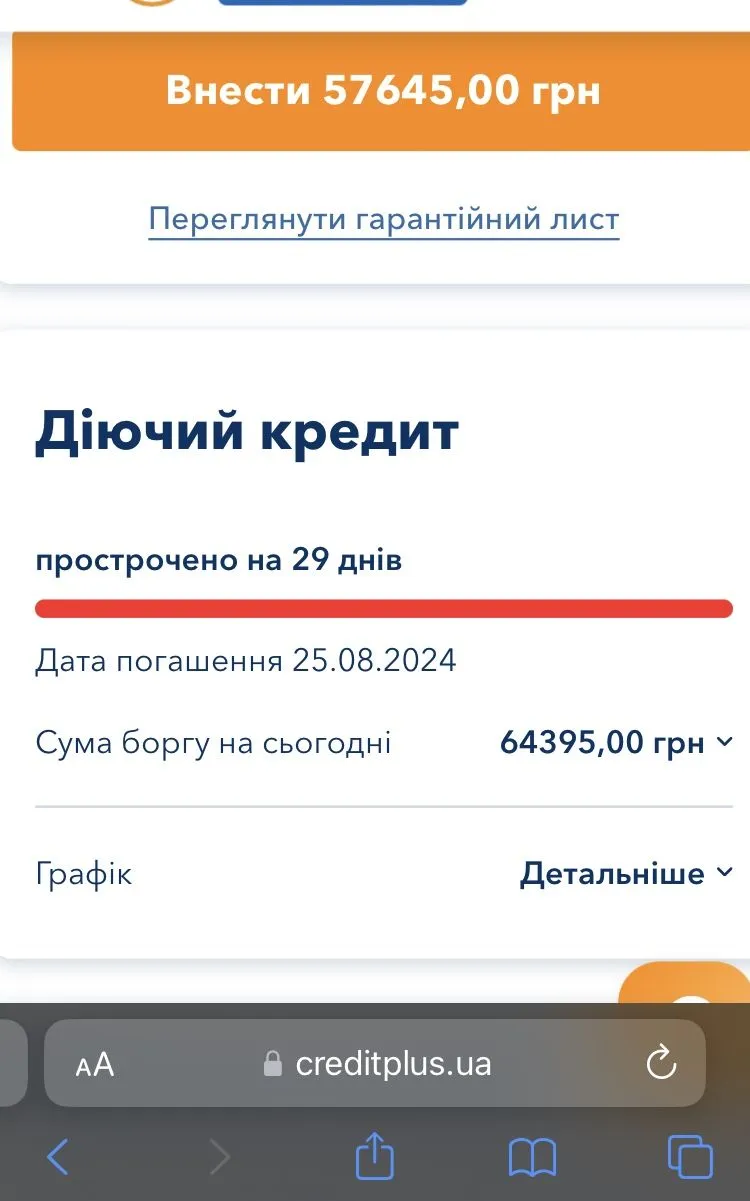
Task: Open the Safari tabs overview
Action: [690, 1157]
